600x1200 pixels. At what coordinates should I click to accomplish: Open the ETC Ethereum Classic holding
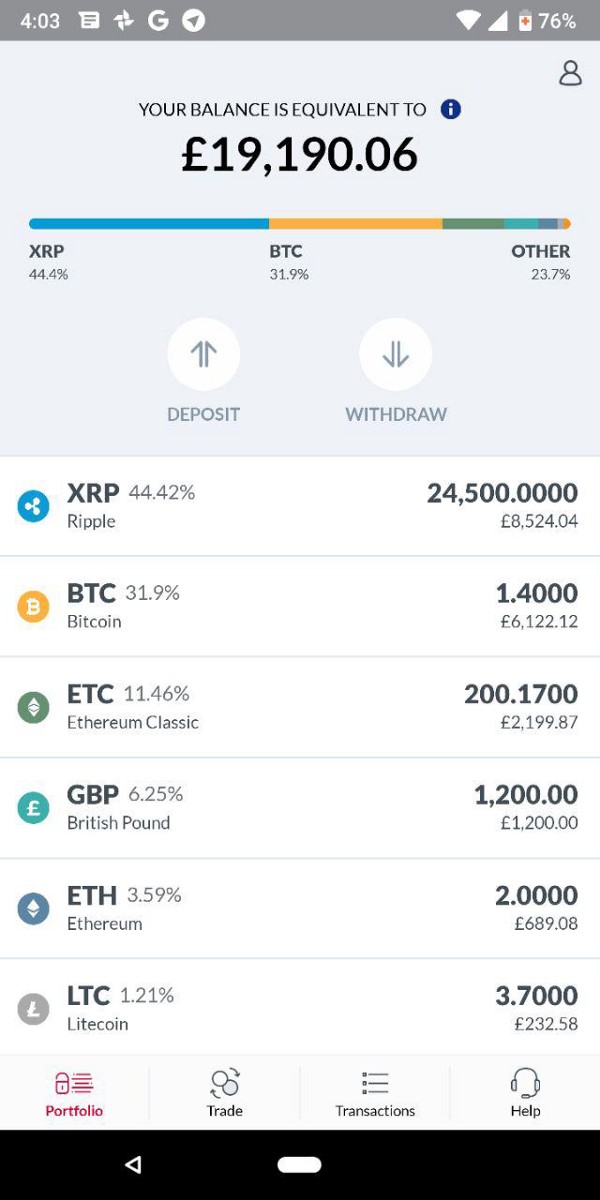coord(300,707)
